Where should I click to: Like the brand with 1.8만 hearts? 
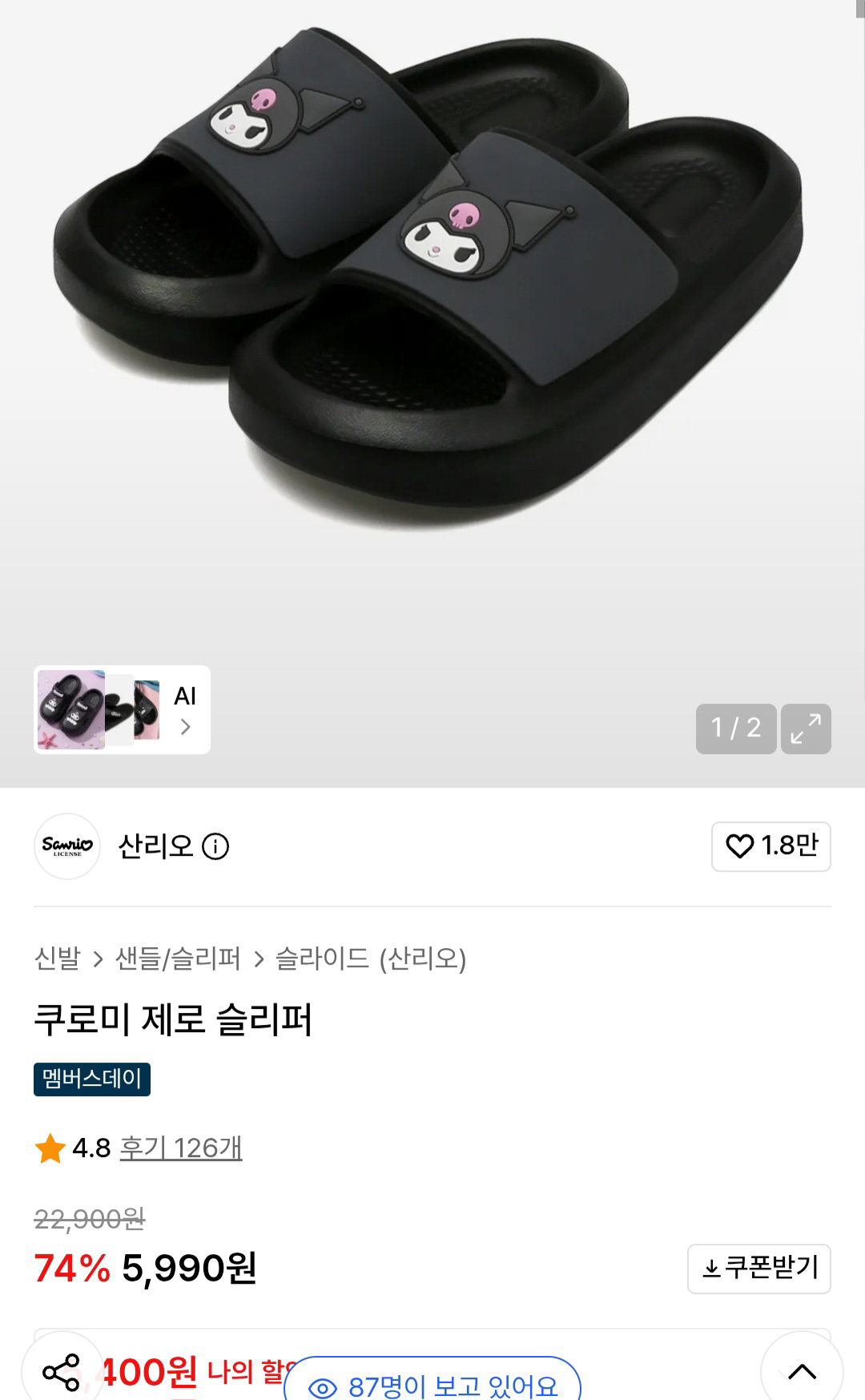point(771,846)
